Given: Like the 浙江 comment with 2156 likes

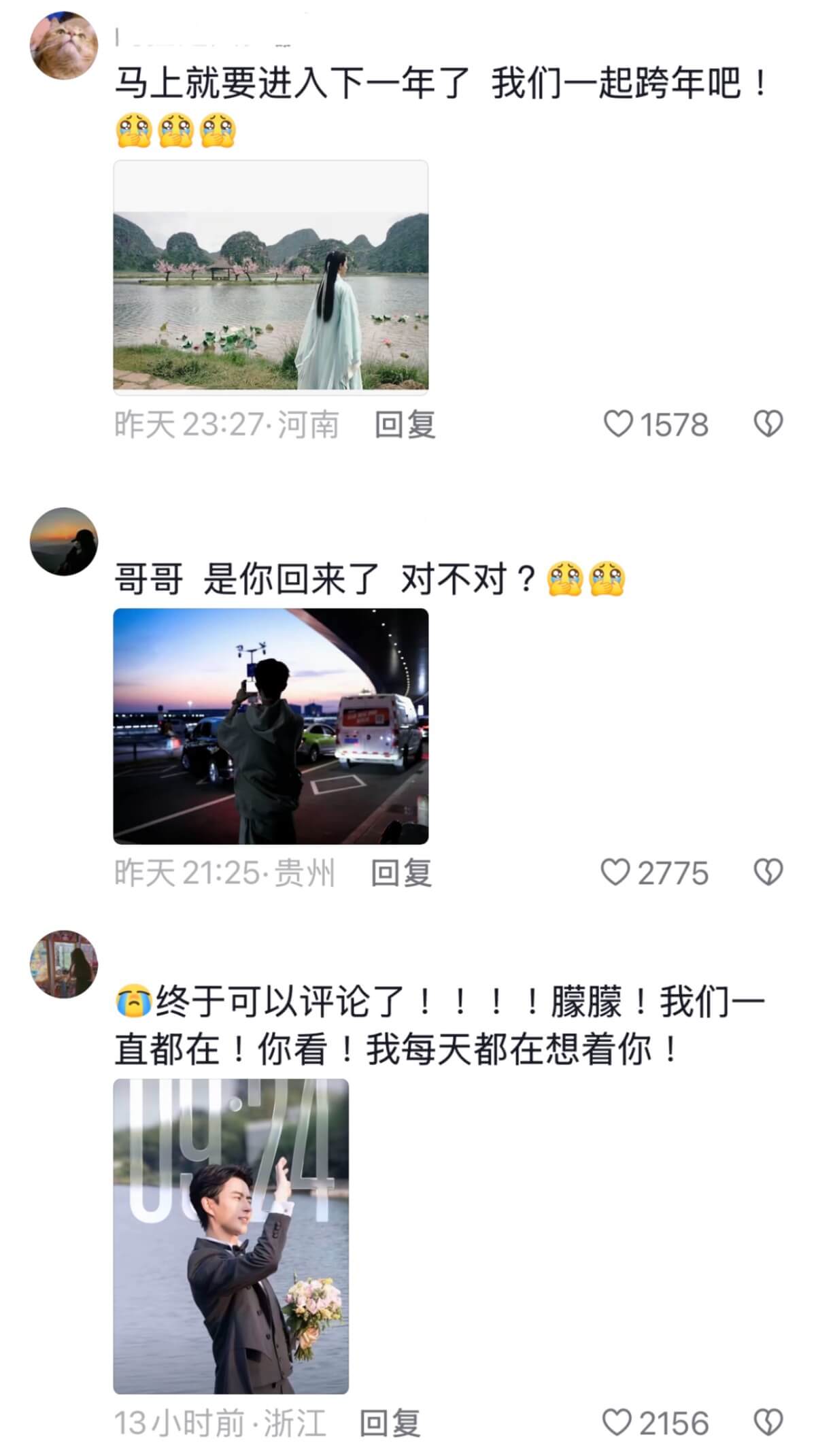Looking at the screenshot, I should (x=617, y=1423).
